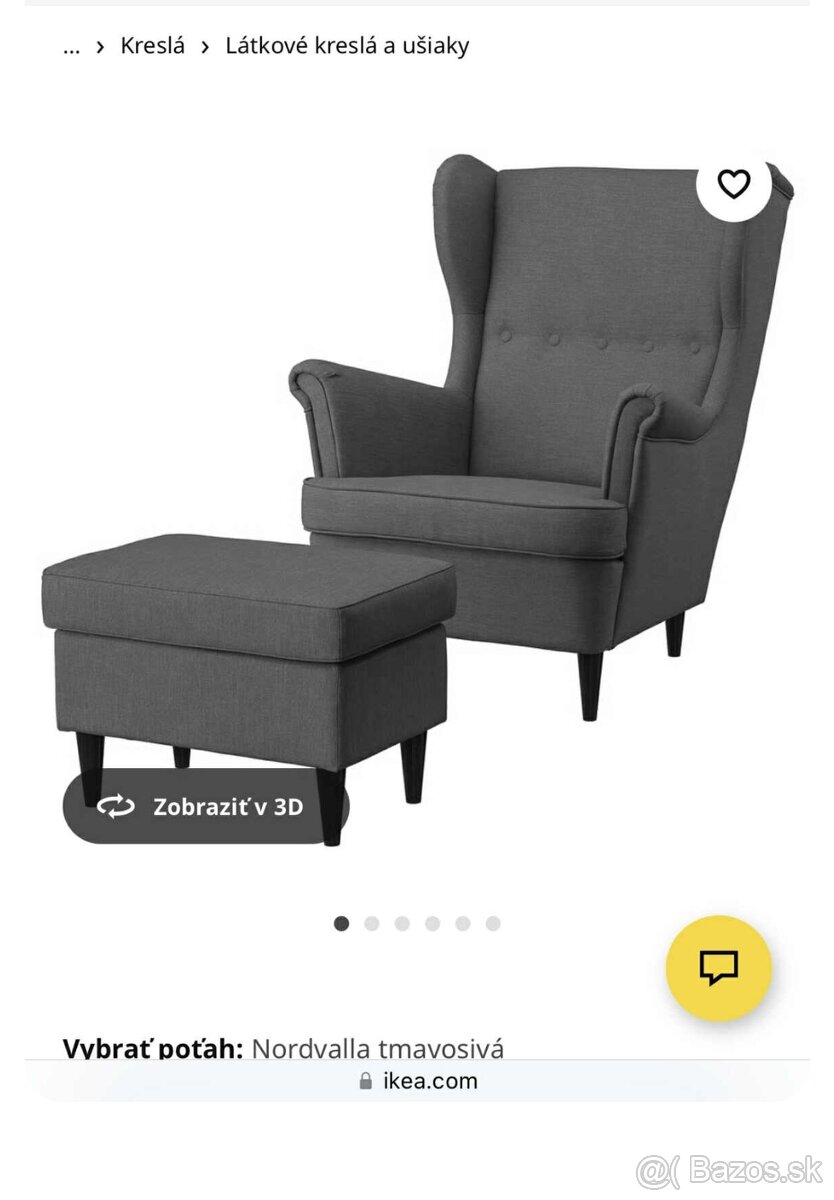Tap Zobraziť v 3D button

(205, 806)
